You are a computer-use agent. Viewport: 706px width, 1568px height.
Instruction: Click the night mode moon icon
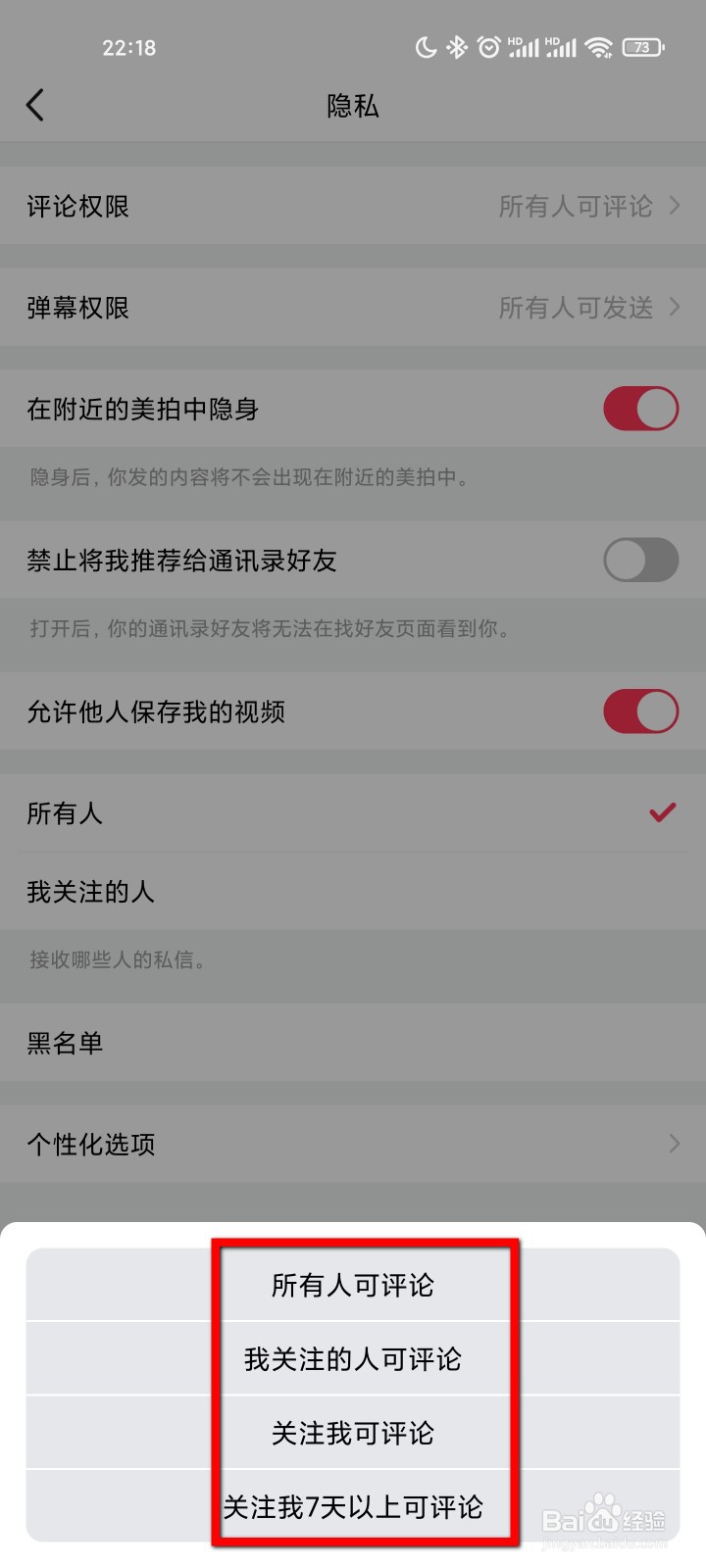[424, 47]
